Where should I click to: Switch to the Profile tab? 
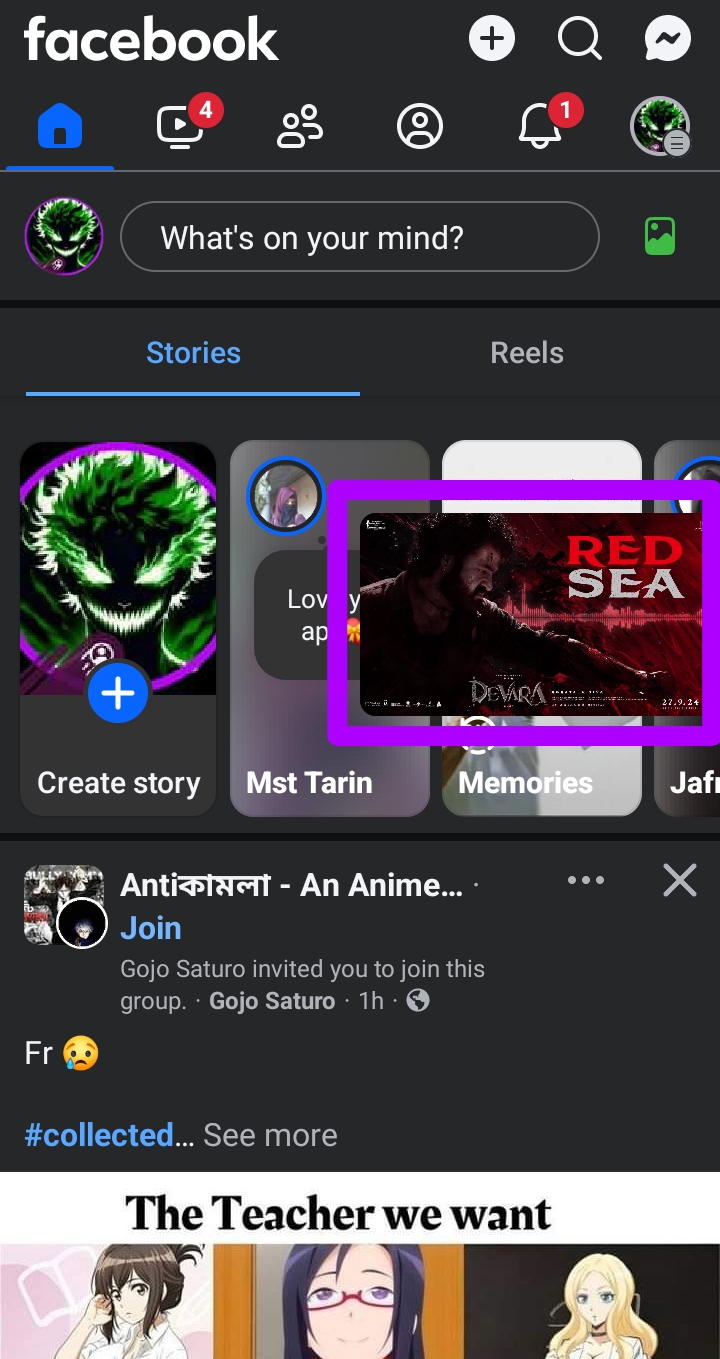[420, 127]
